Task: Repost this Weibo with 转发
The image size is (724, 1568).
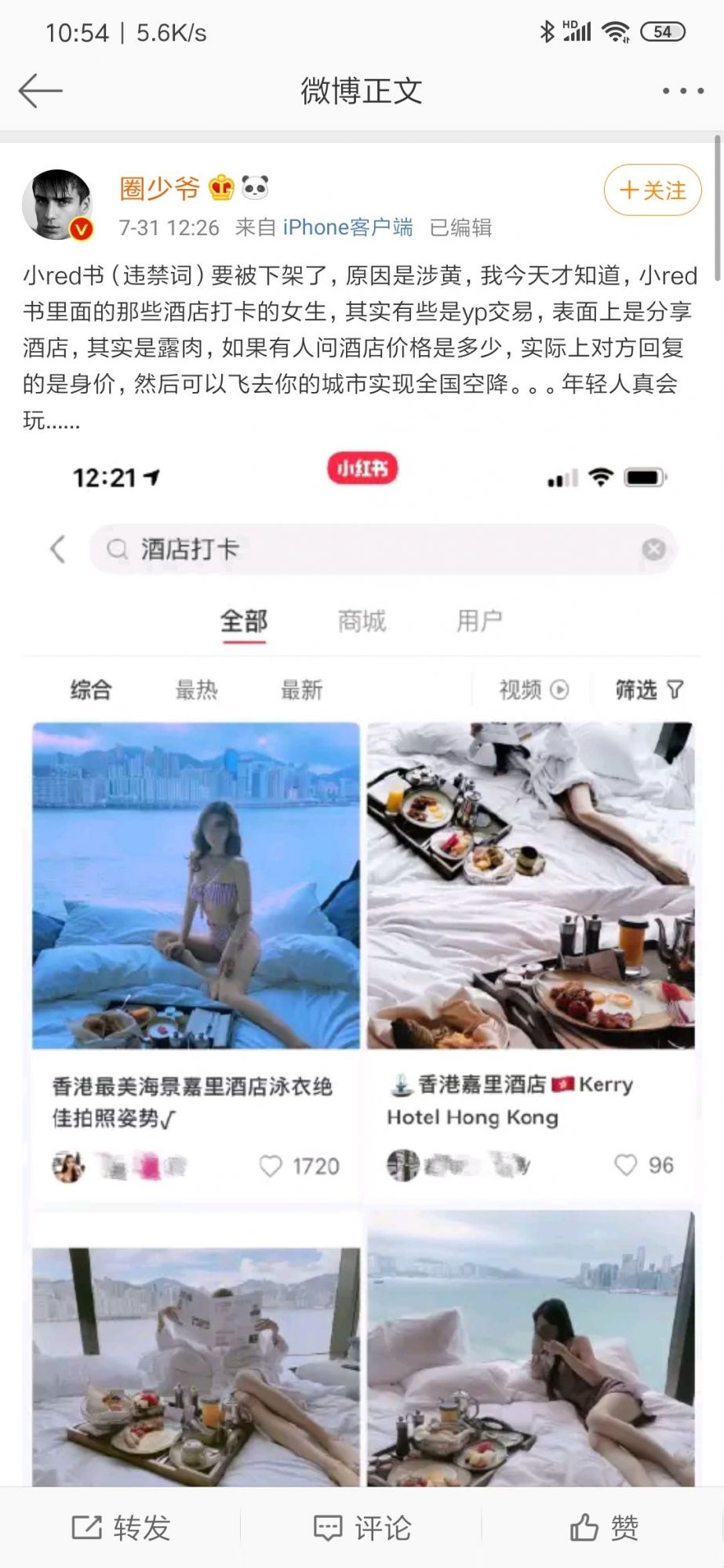Action: coord(121,1527)
